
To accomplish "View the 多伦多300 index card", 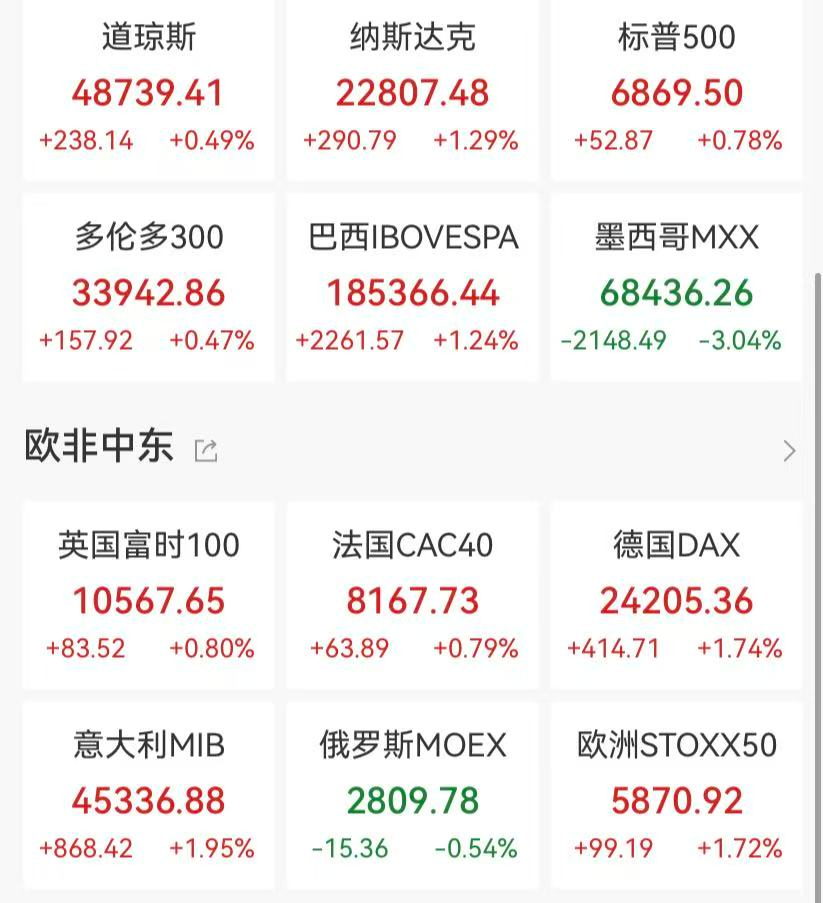I will pyautogui.click(x=147, y=287).
